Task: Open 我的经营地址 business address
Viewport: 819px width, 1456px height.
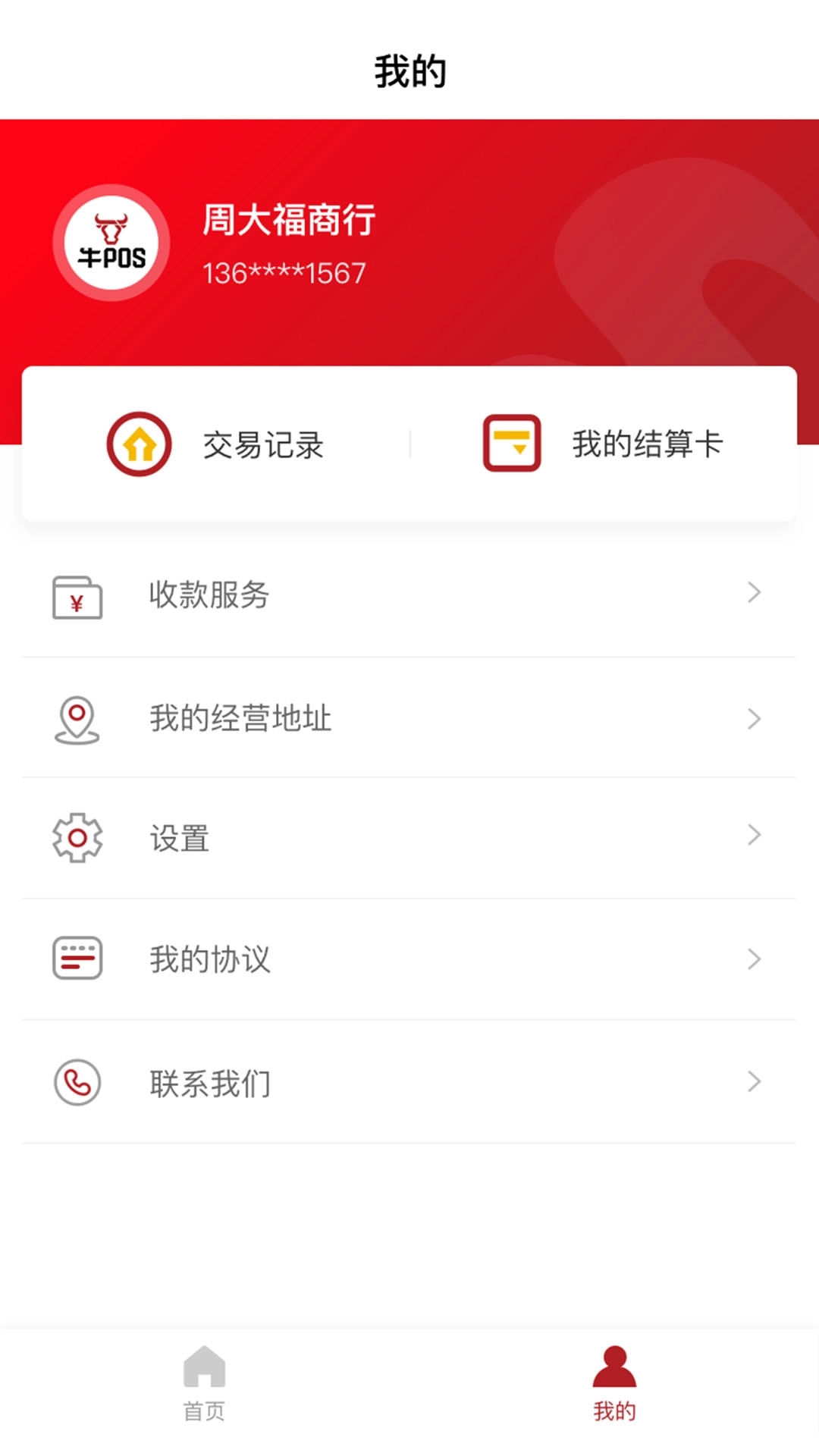Action: (x=409, y=717)
